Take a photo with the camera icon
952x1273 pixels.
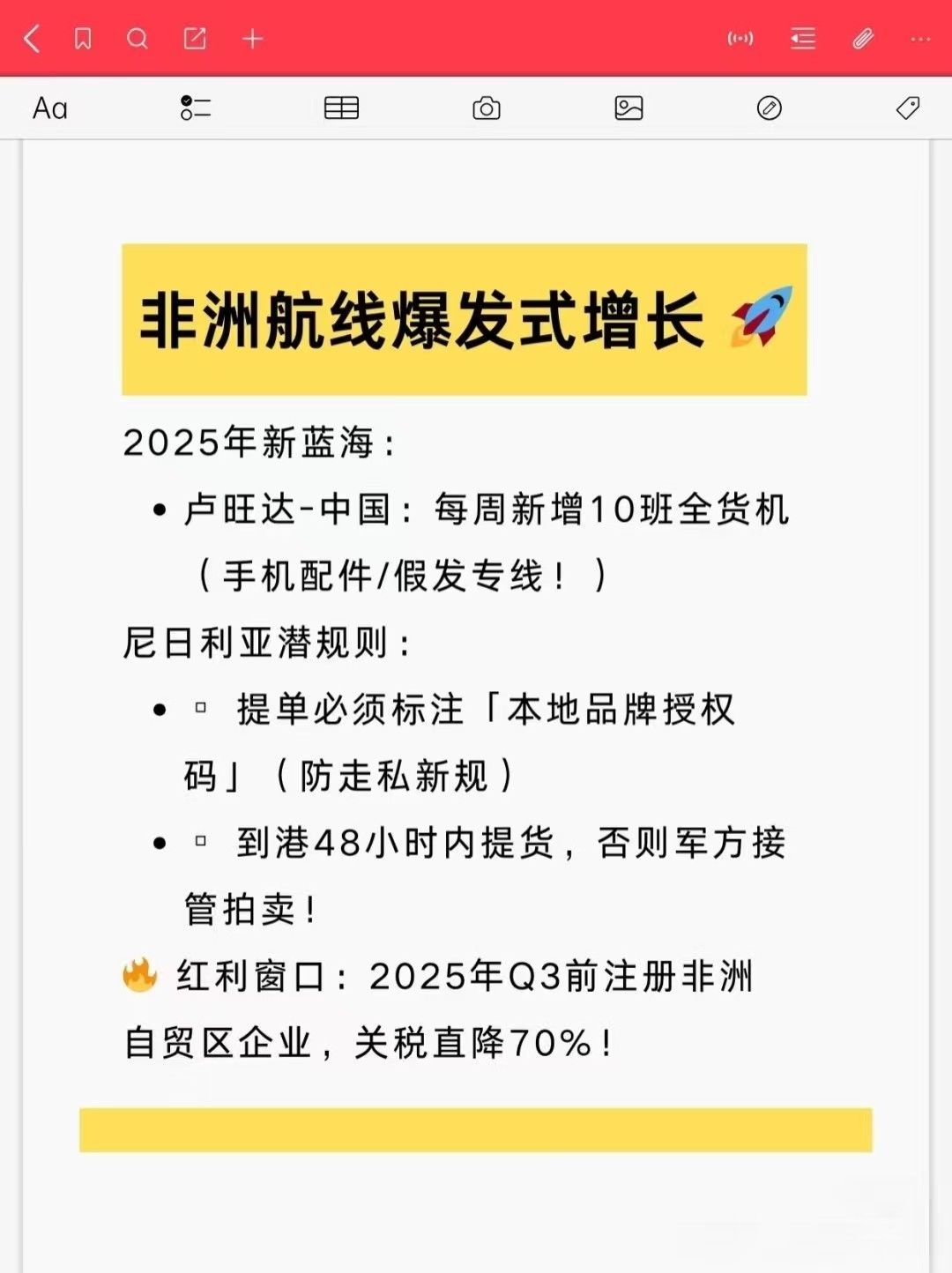[x=487, y=108]
